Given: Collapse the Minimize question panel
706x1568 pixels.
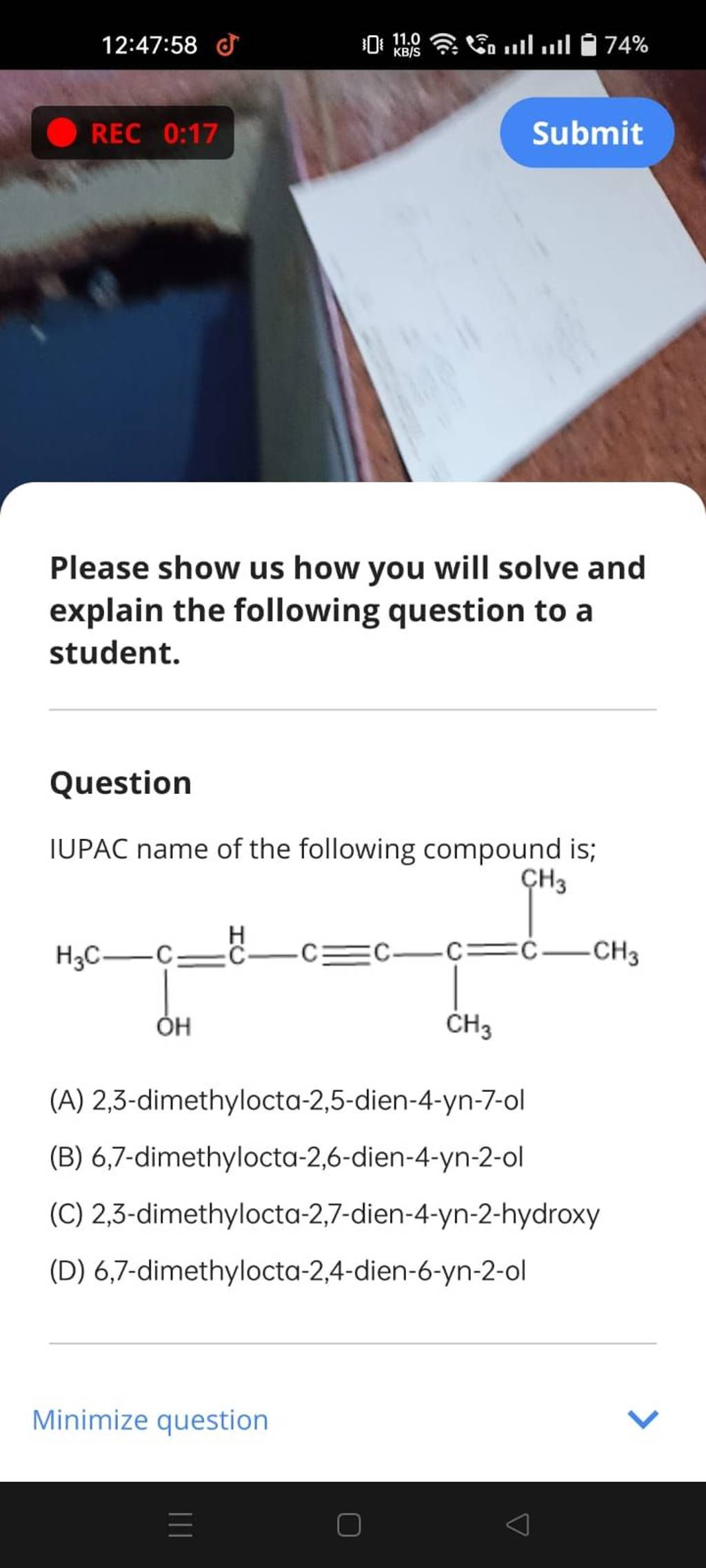Looking at the screenshot, I should pyautogui.click(x=345, y=1420).
